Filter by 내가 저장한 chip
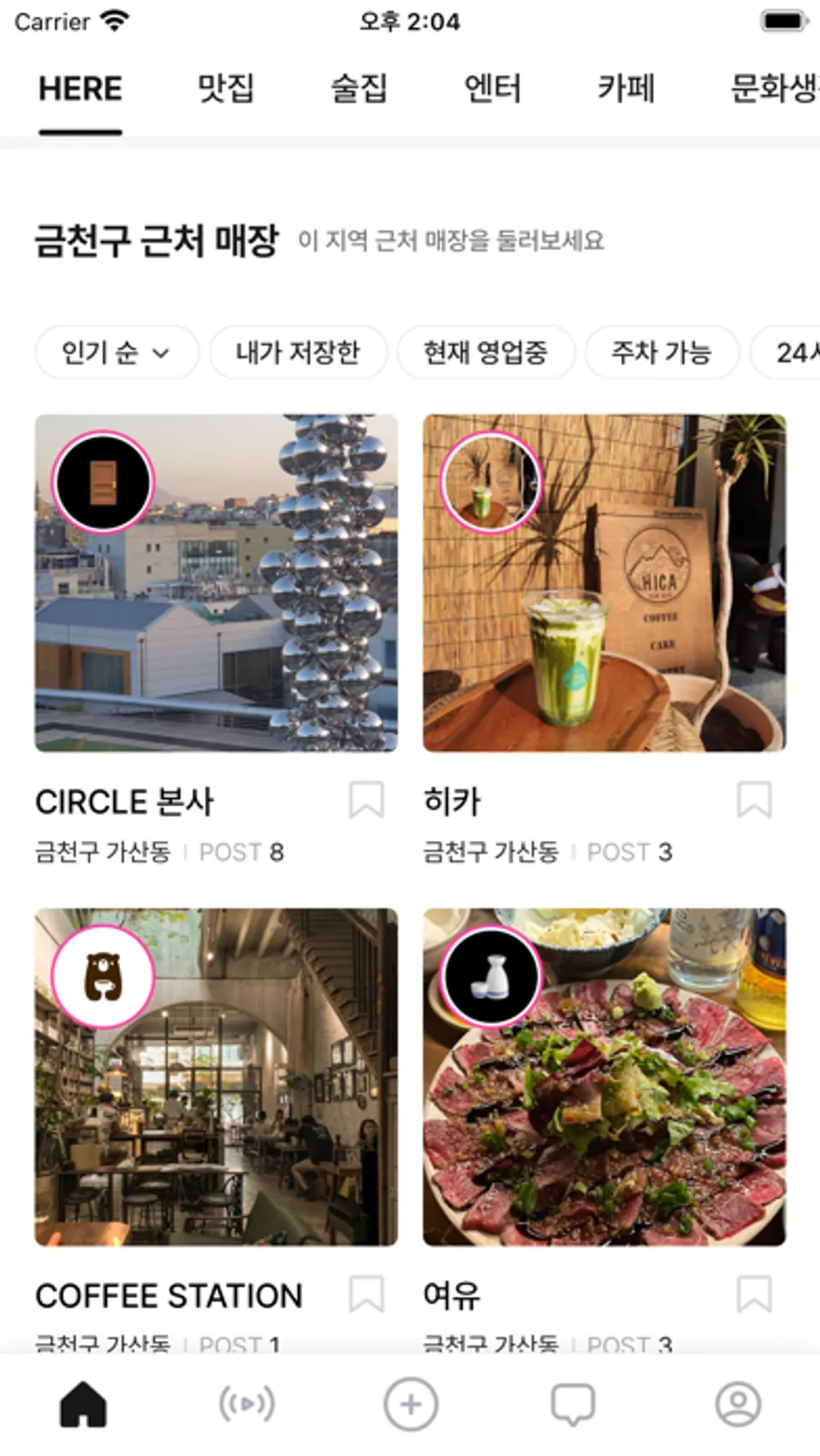Viewport: 820px width, 1456px height. coord(298,352)
